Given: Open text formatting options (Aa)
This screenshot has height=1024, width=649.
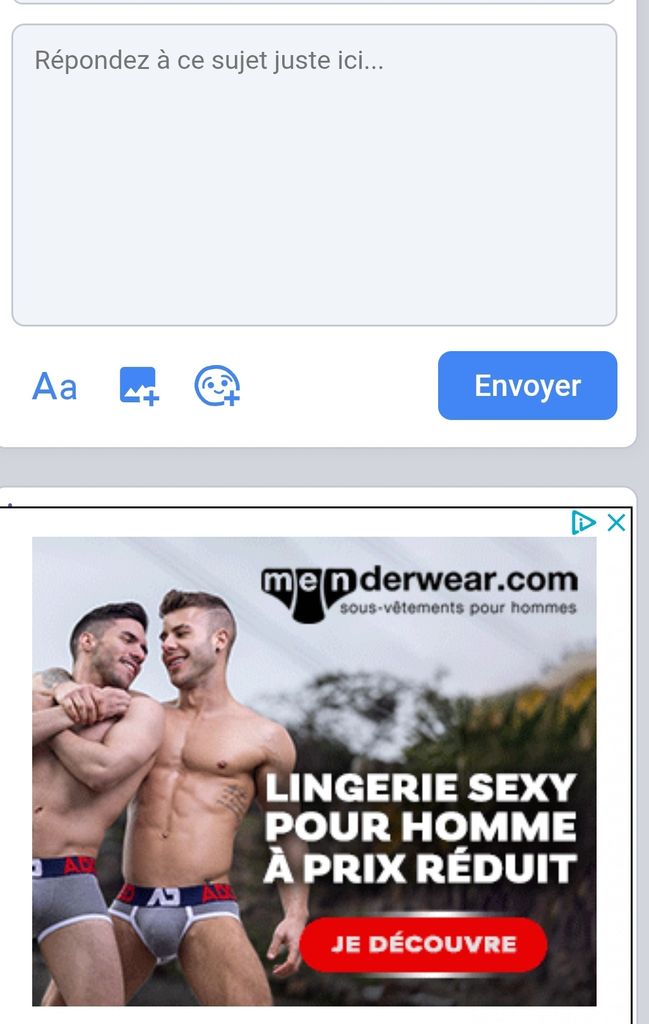Looking at the screenshot, I should [x=55, y=386].
